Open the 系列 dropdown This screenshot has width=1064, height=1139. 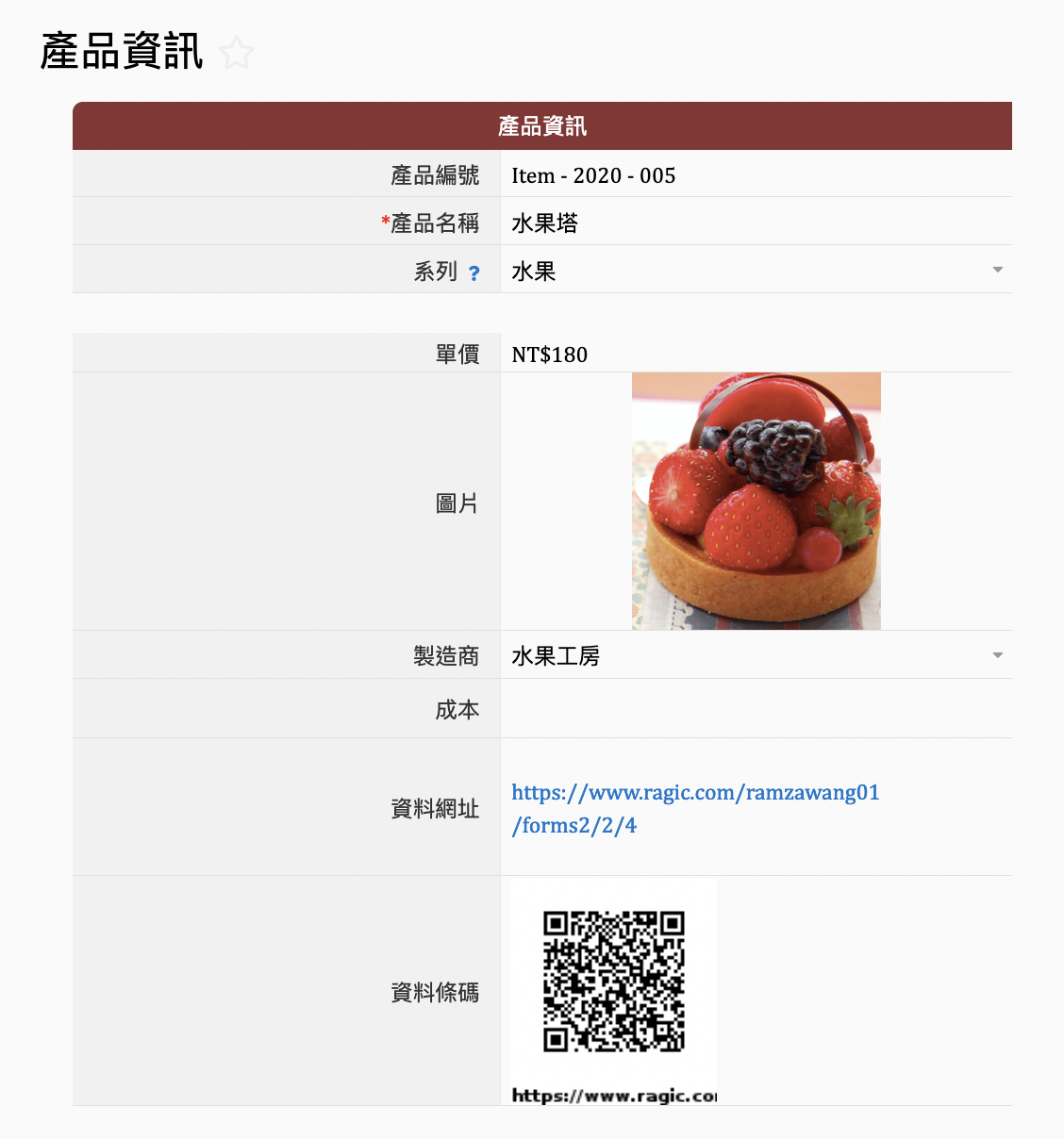tap(997, 271)
